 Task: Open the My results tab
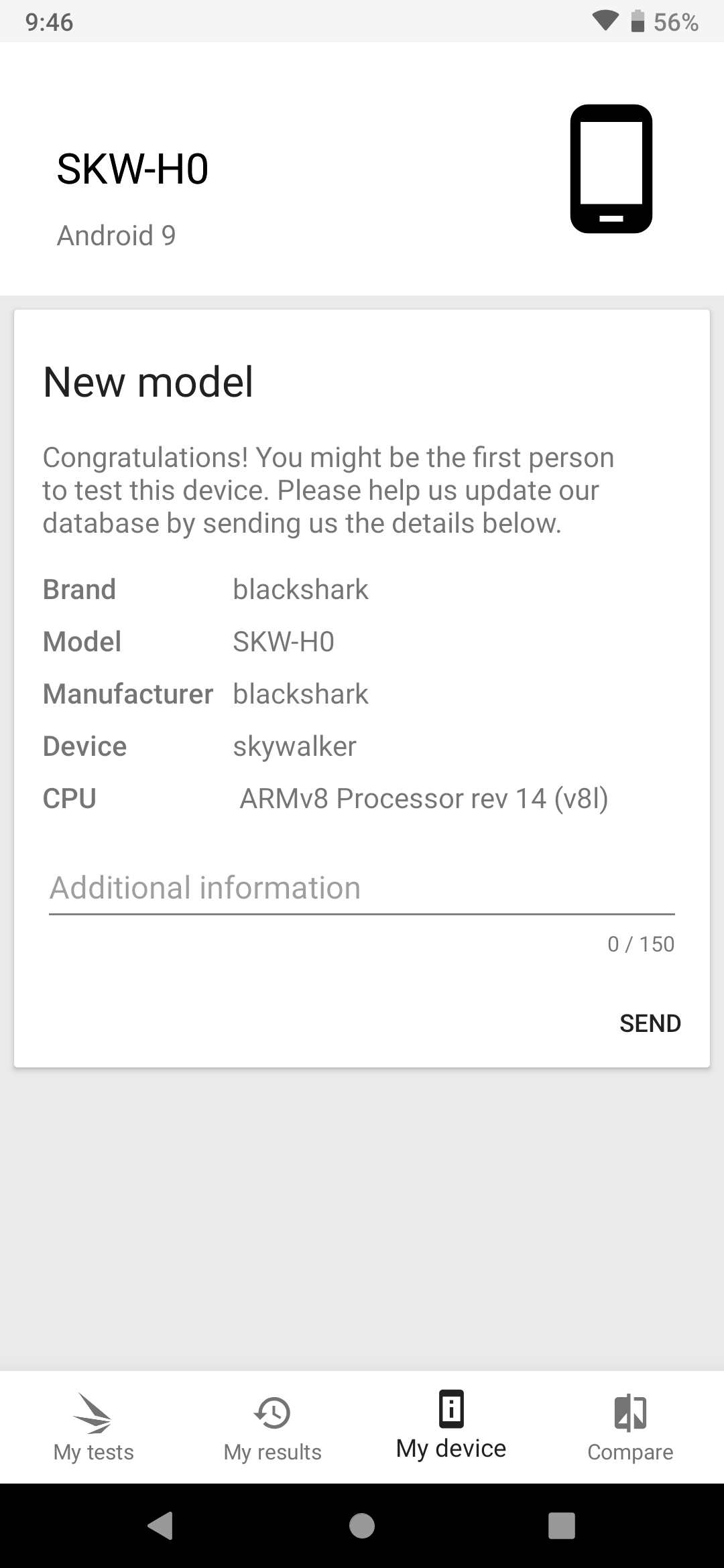click(x=272, y=1427)
